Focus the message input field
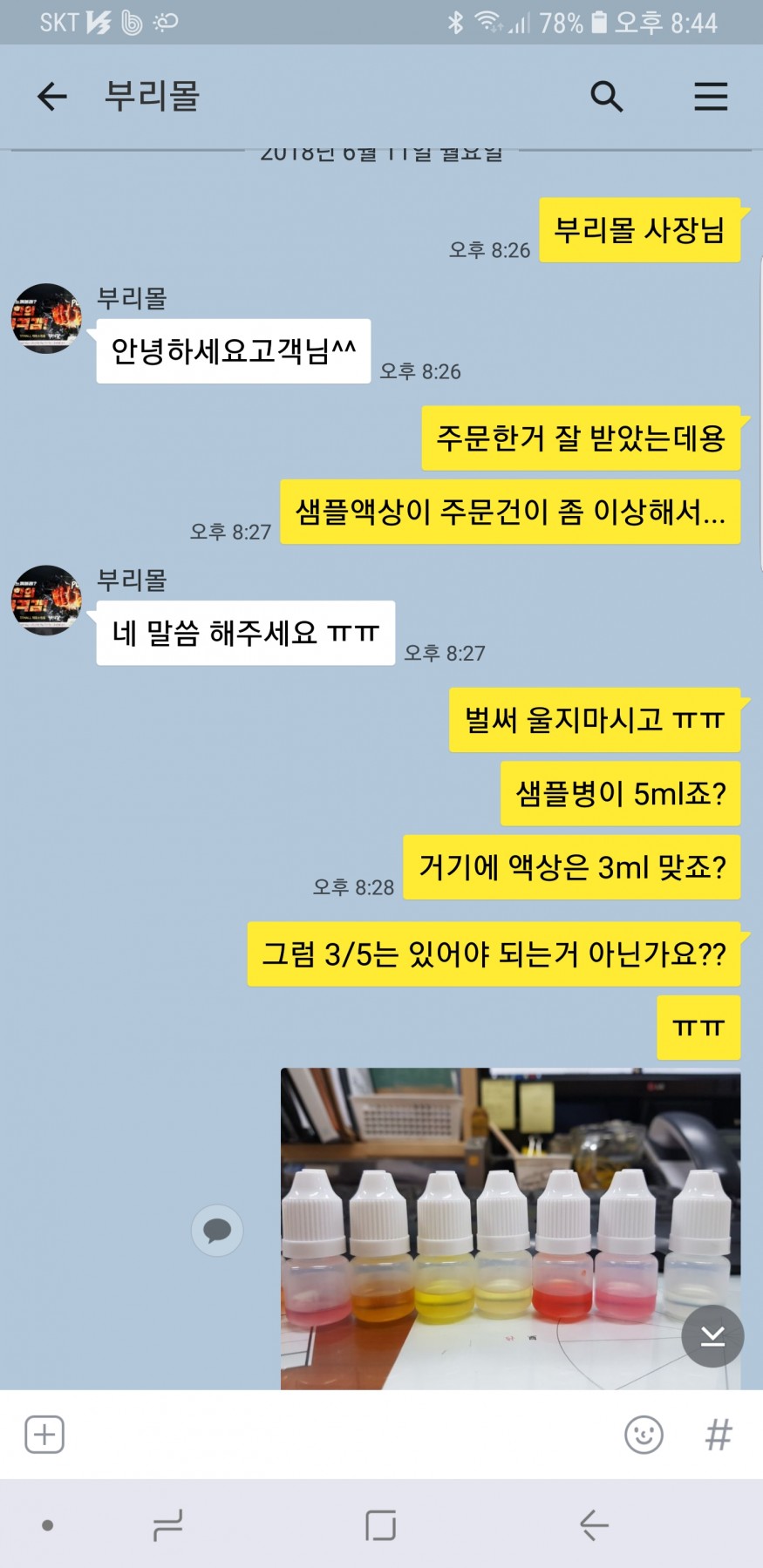 coord(340,1434)
